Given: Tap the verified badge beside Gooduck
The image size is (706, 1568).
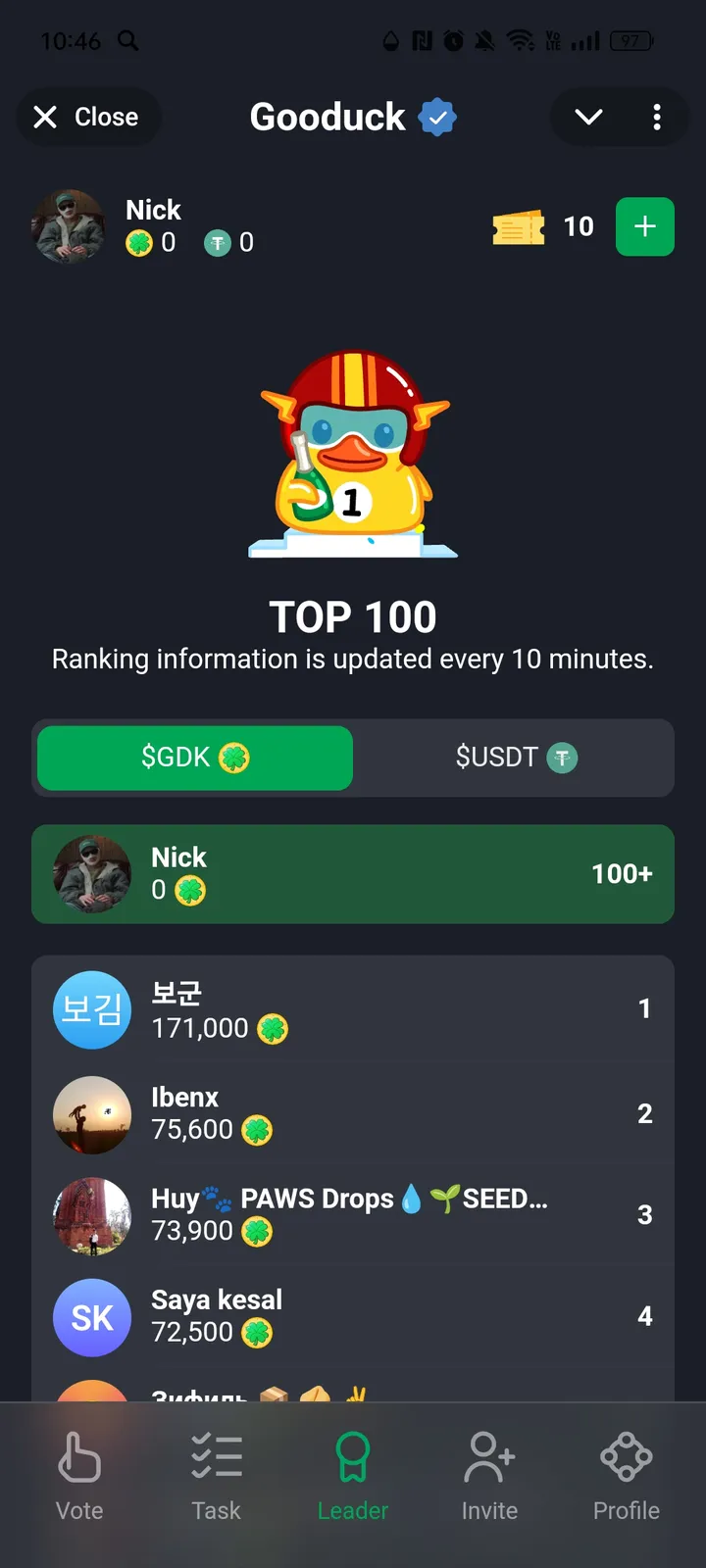Looking at the screenshot, I should pyautogui.click(x=435, y=117).
